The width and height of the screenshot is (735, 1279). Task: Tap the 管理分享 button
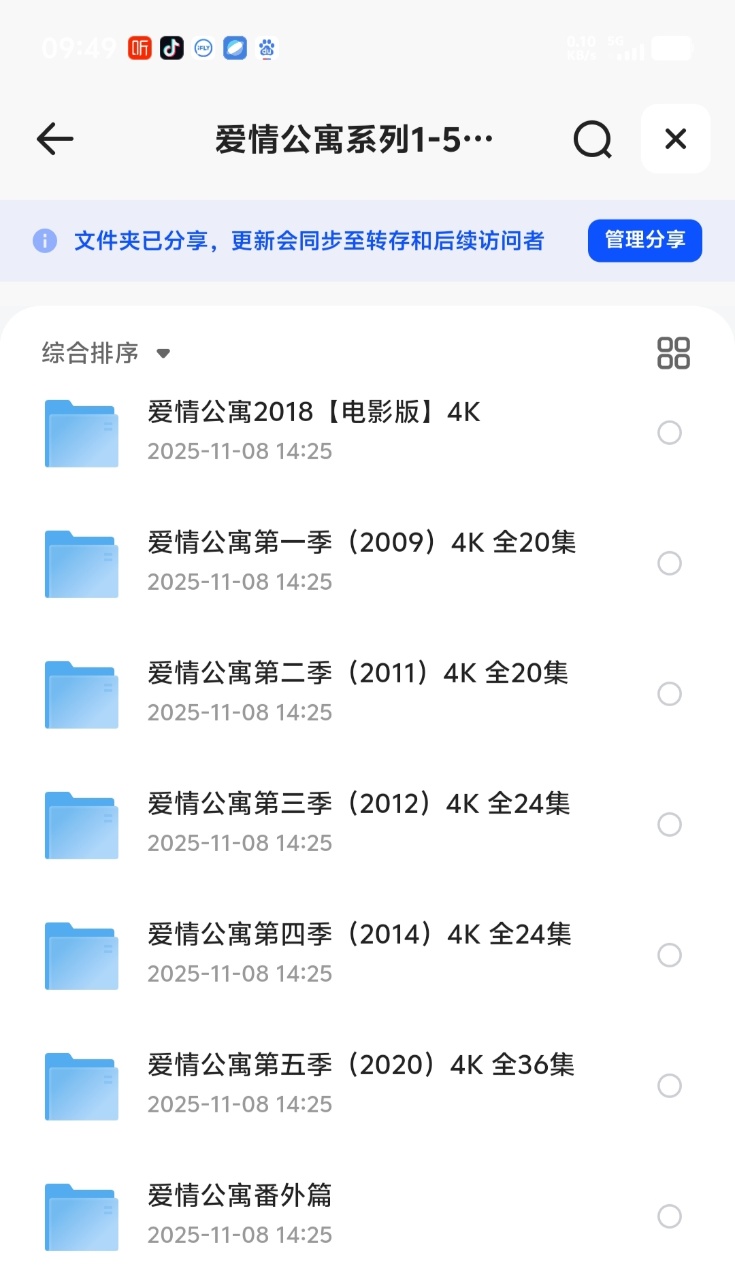click(644, 241)
